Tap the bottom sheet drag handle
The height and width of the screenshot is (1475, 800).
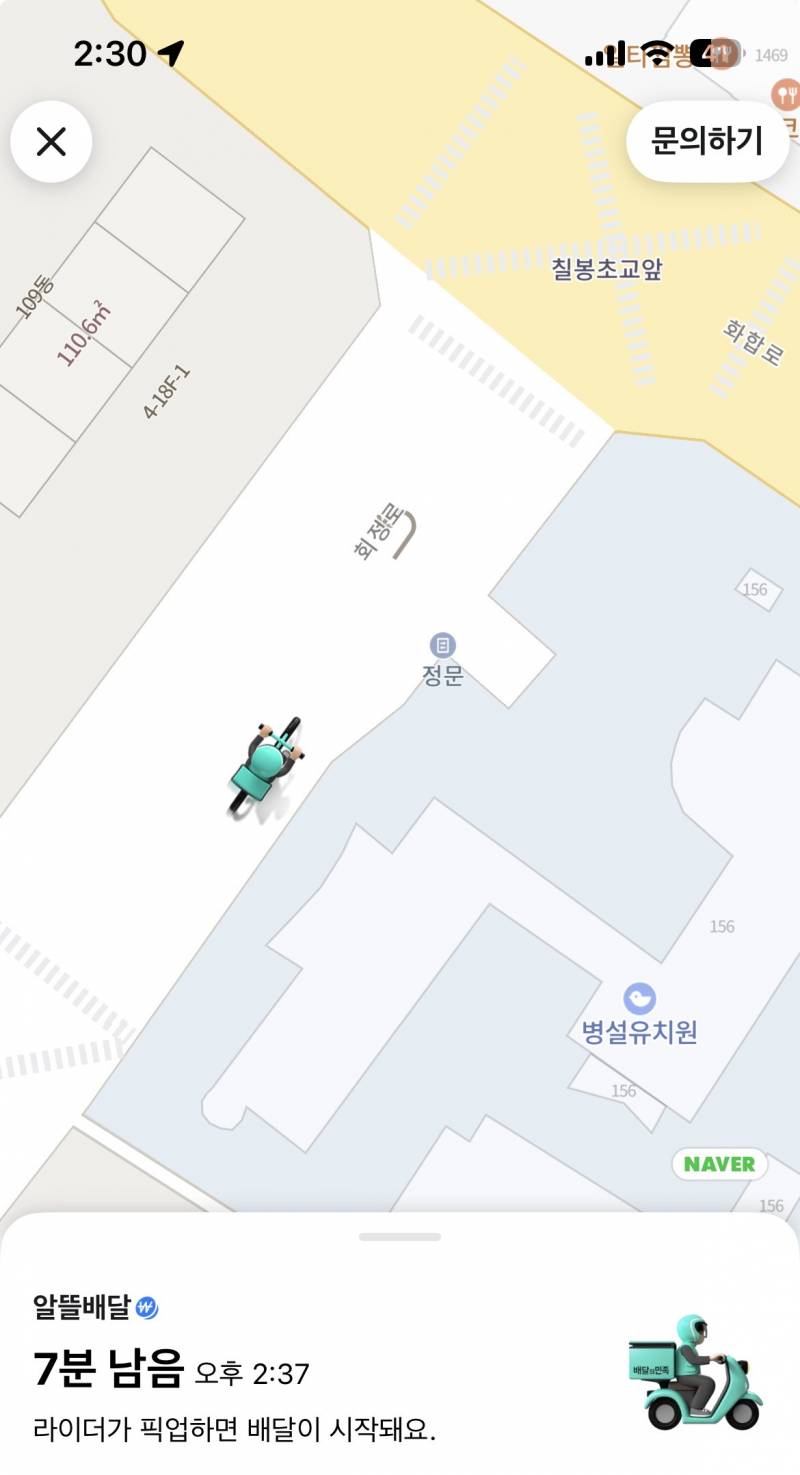400,1237
